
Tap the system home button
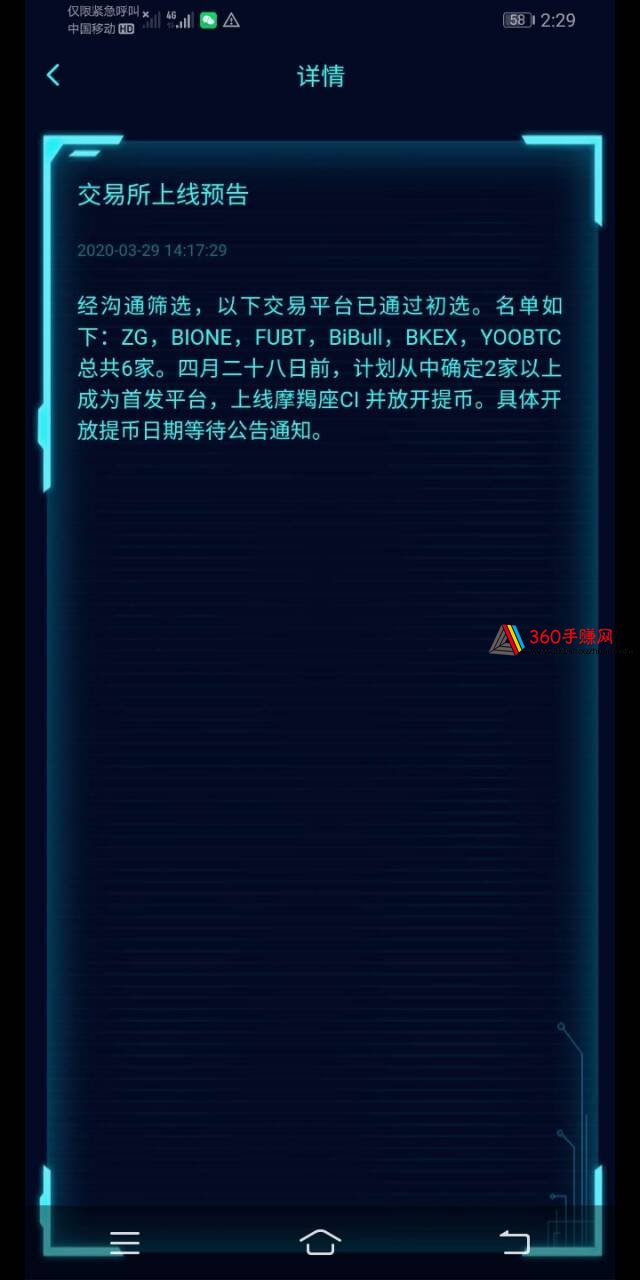pyautogui.click(x=320, y=1242)
